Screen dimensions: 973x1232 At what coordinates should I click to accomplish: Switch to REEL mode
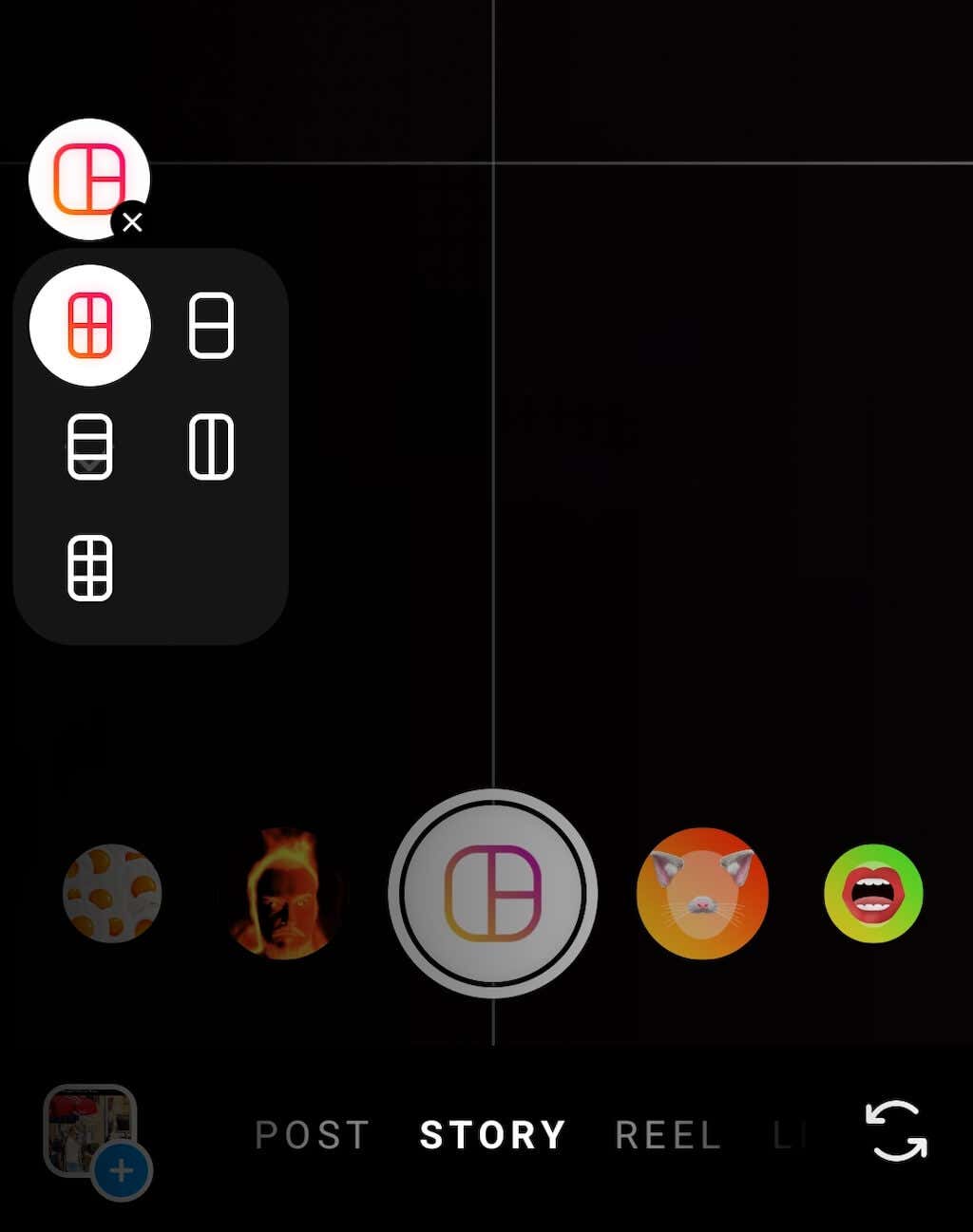668,1134
